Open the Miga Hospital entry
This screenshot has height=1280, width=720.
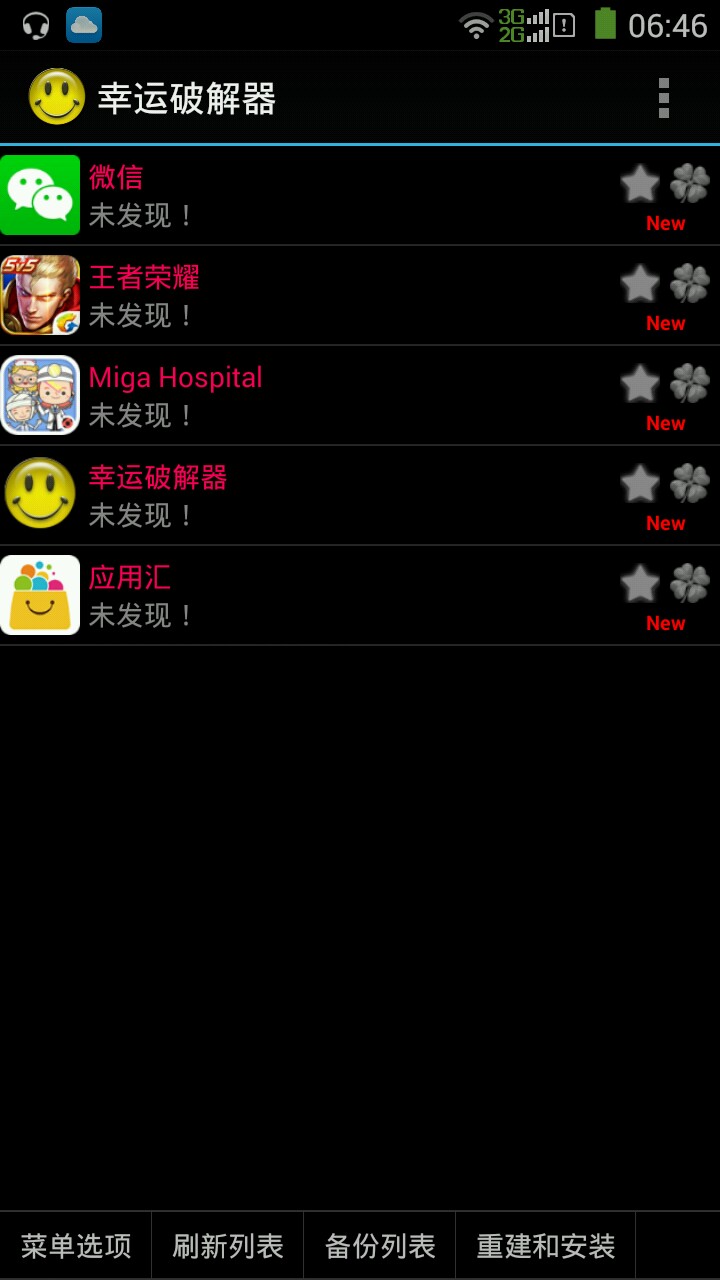pos(300,395)
